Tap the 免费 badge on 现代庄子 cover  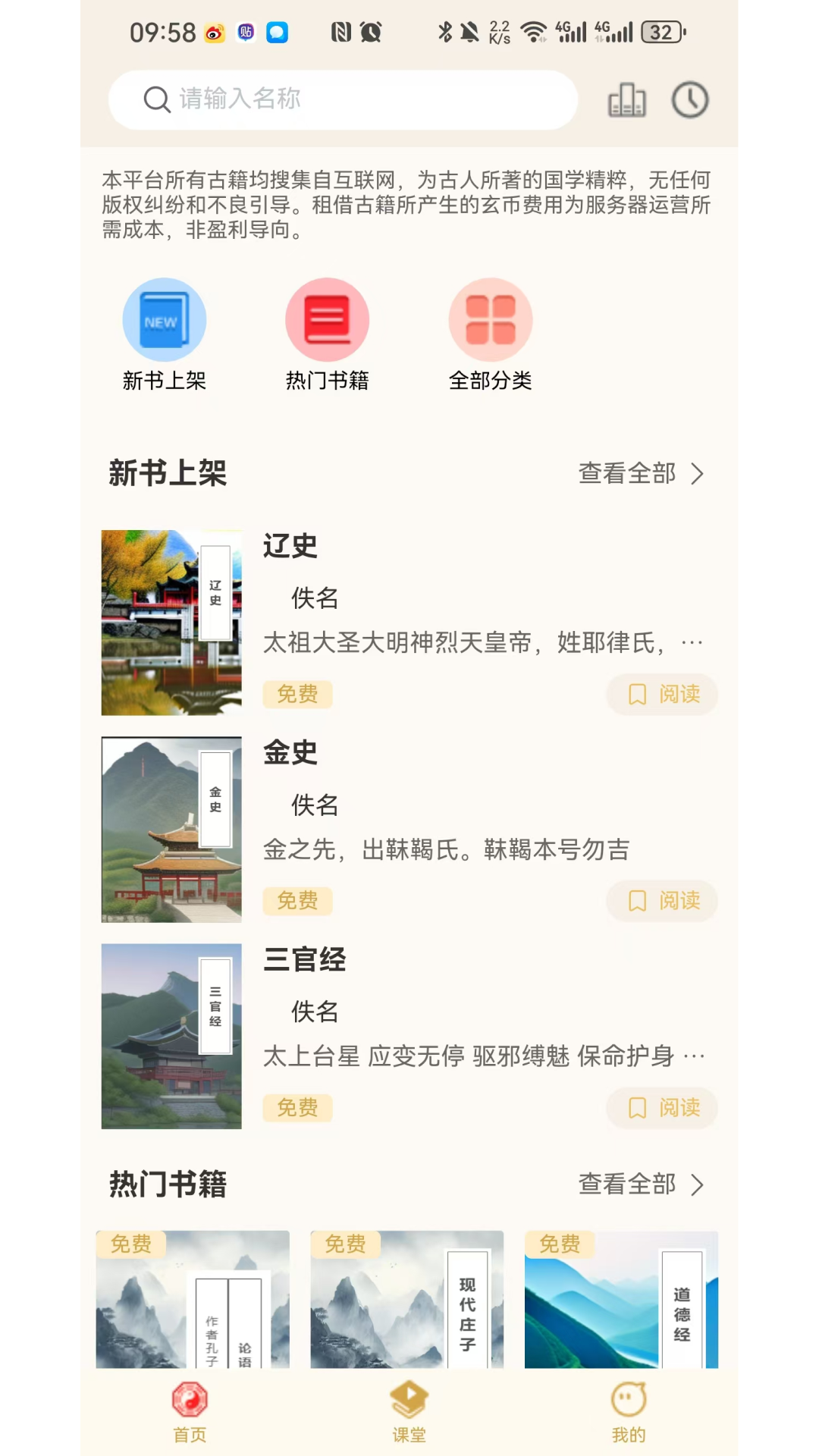346,1244
